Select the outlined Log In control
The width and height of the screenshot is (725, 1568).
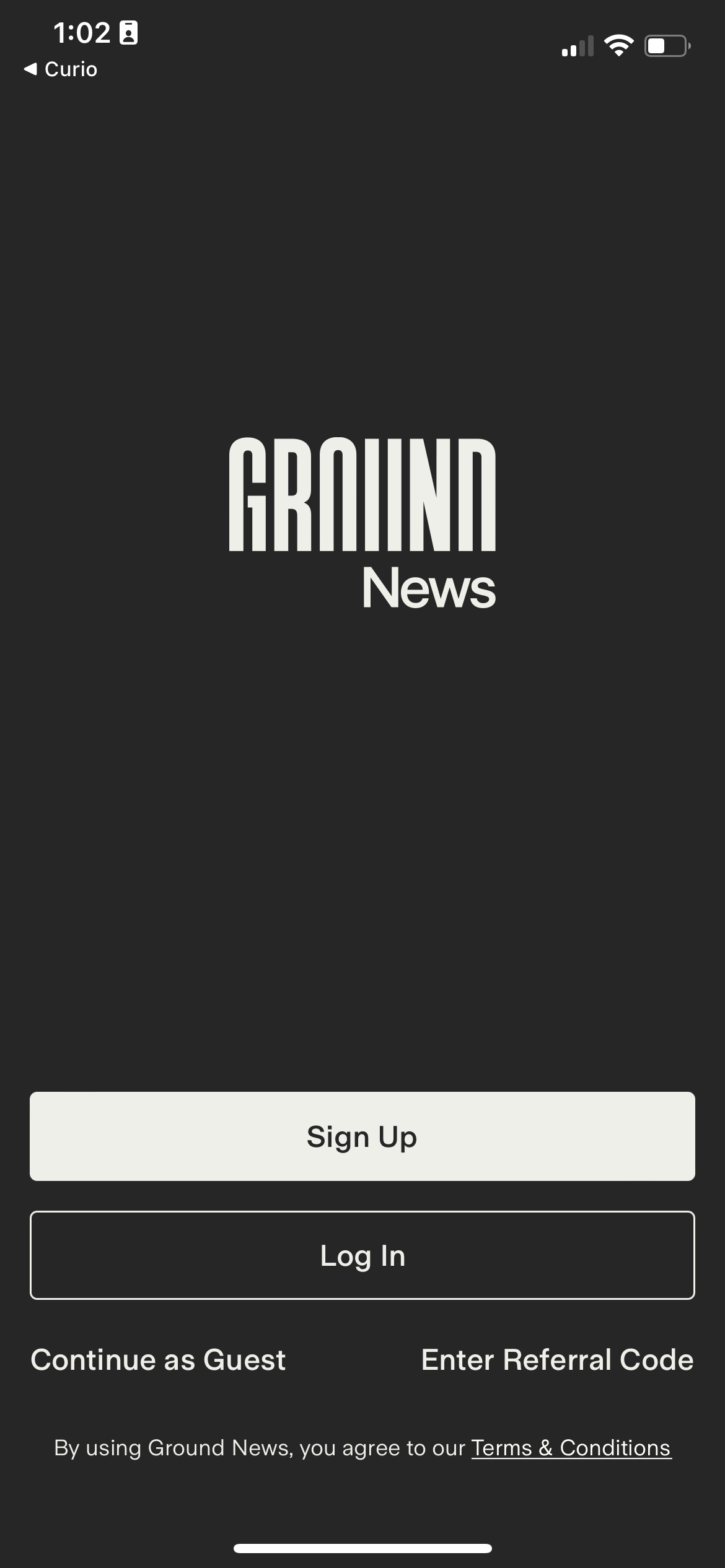[362, 1255]
